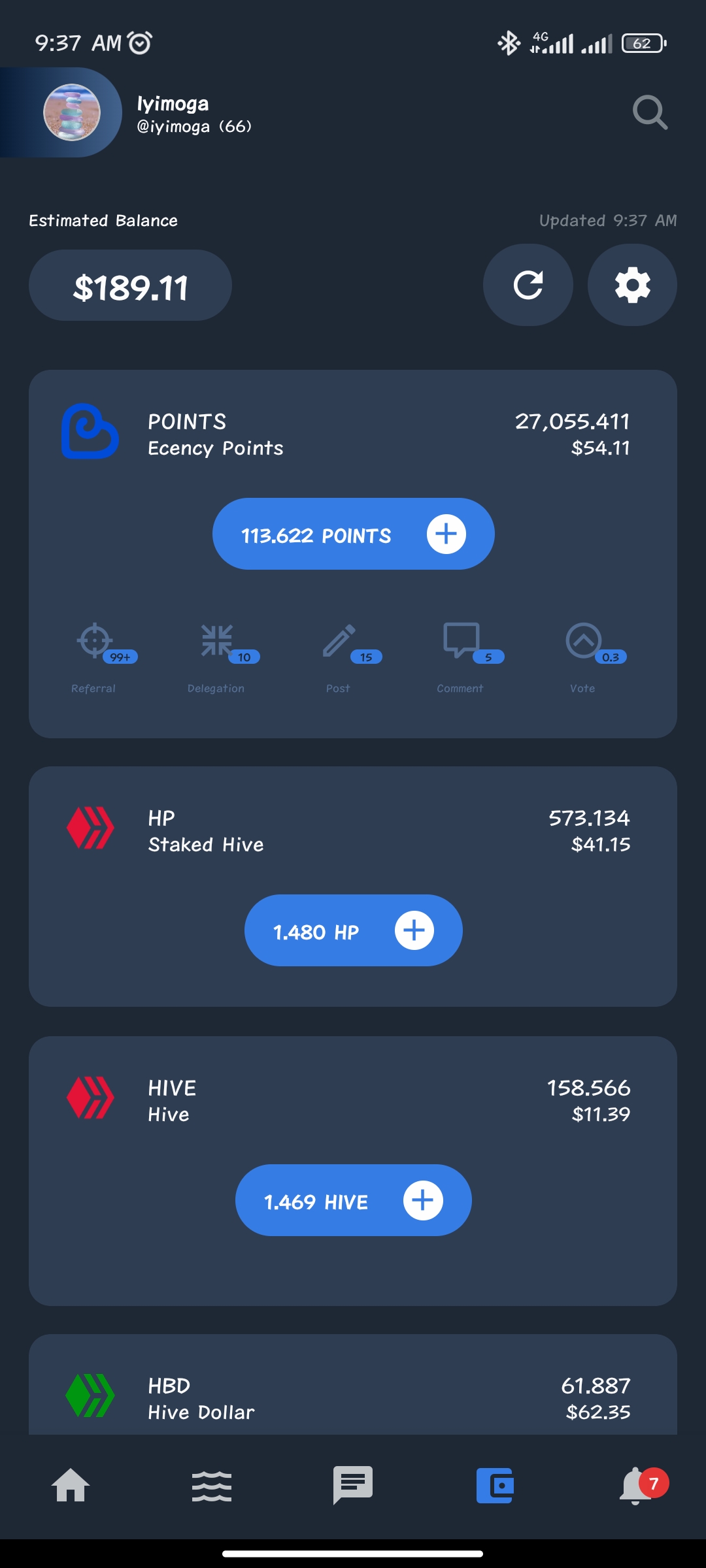
Task: Open wallet settings gear
Action: (632, 285)
